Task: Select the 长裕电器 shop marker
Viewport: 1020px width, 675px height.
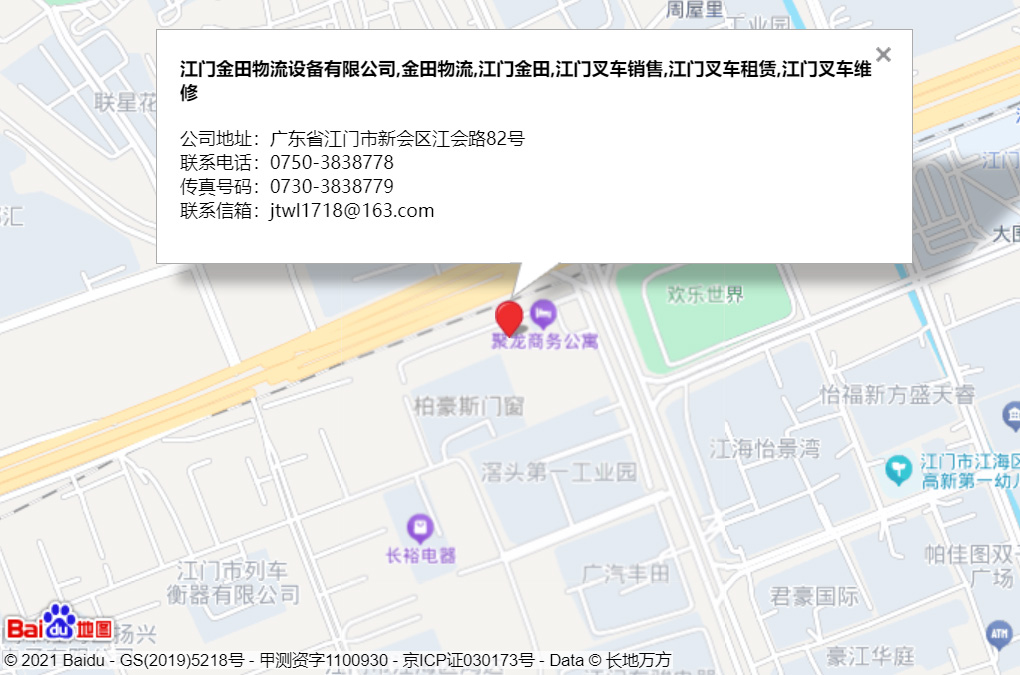Action: pyautogui.click(x=420, y=527)
